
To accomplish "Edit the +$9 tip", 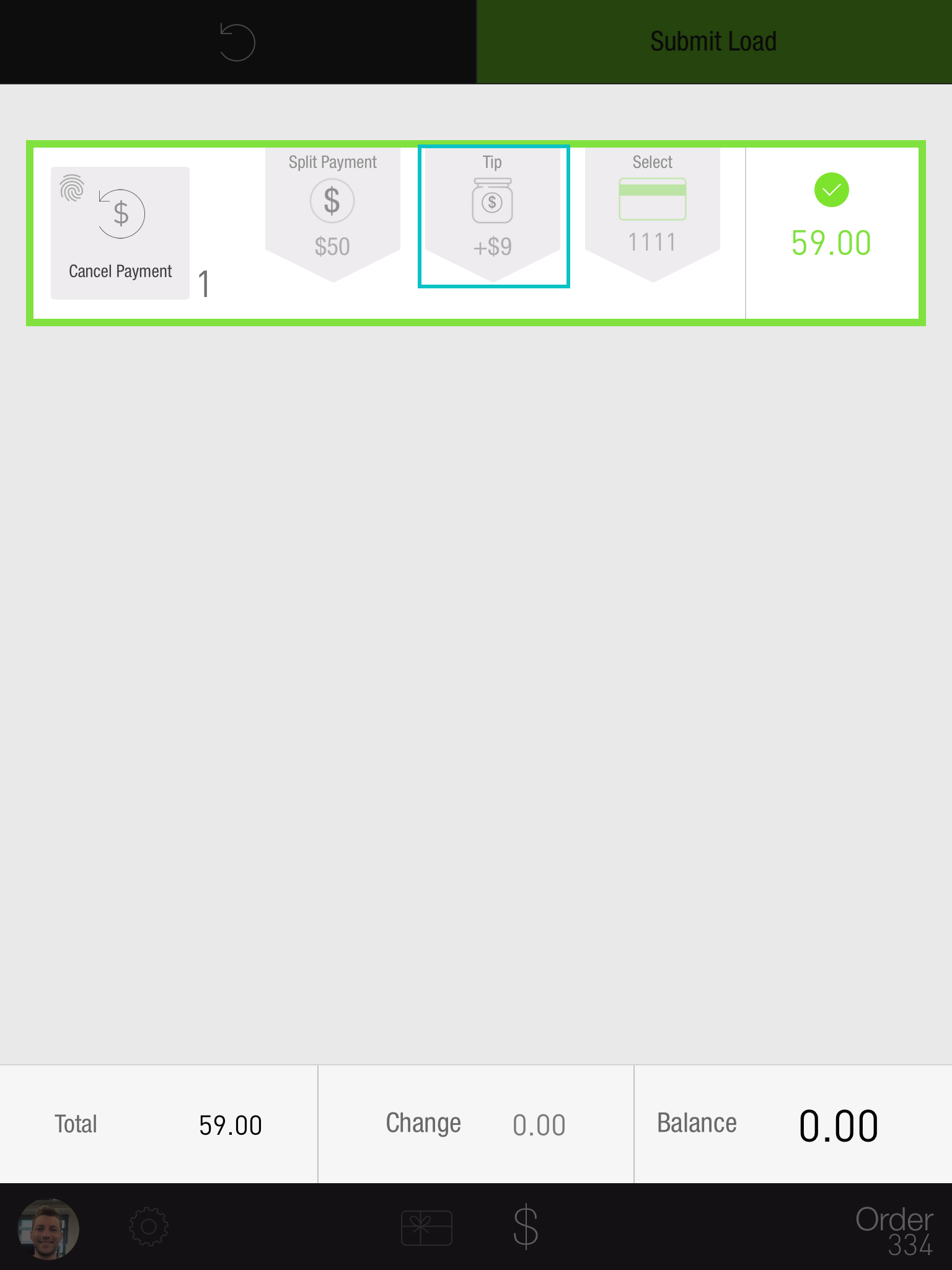I will tap(493, 215).
